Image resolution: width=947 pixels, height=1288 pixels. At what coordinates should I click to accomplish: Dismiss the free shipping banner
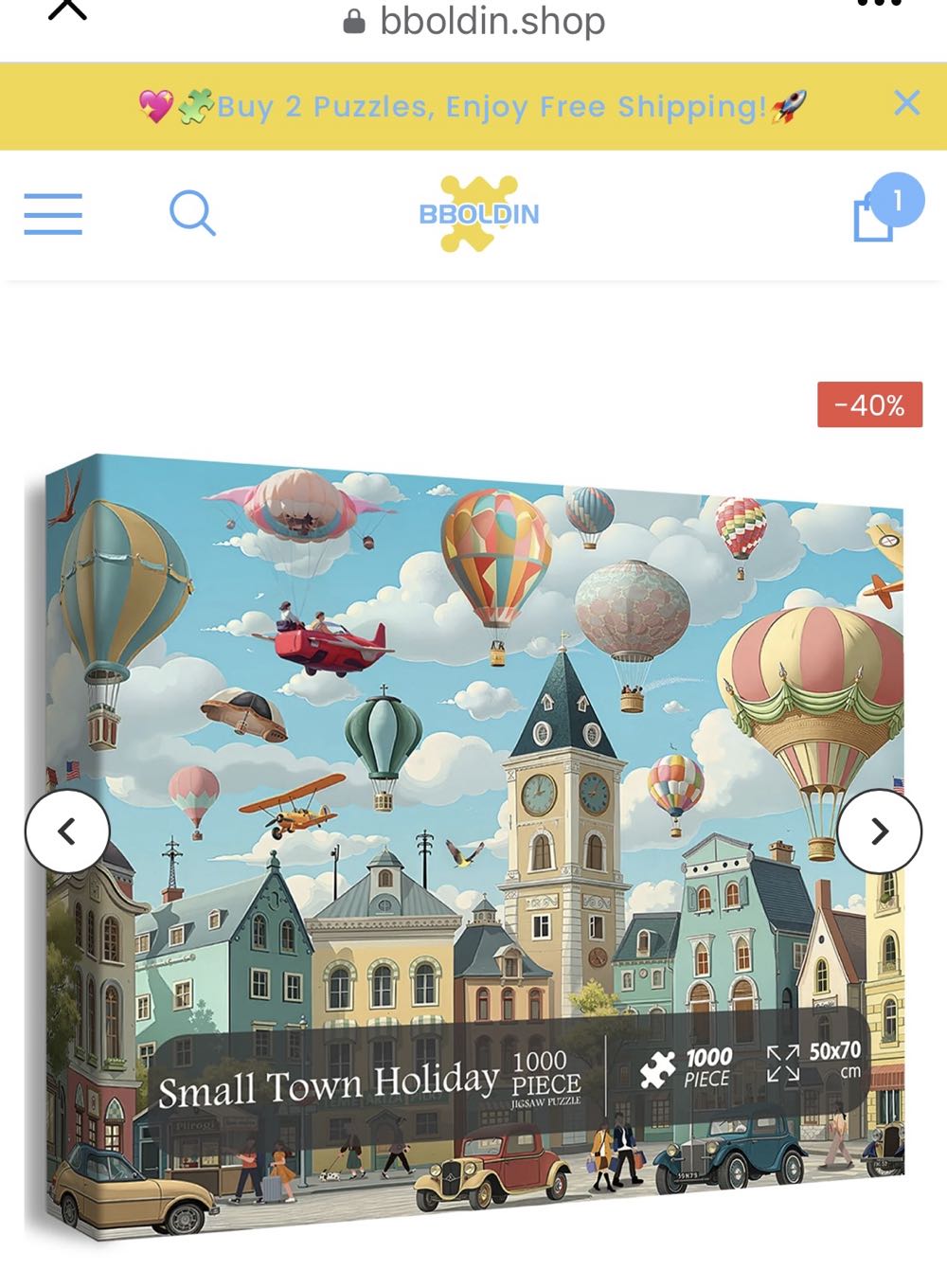[906, 103]
